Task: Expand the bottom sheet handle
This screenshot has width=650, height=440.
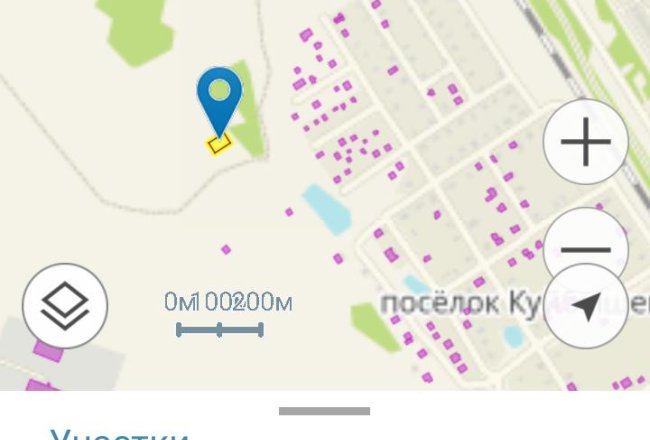Action: (x=324, y=411)
